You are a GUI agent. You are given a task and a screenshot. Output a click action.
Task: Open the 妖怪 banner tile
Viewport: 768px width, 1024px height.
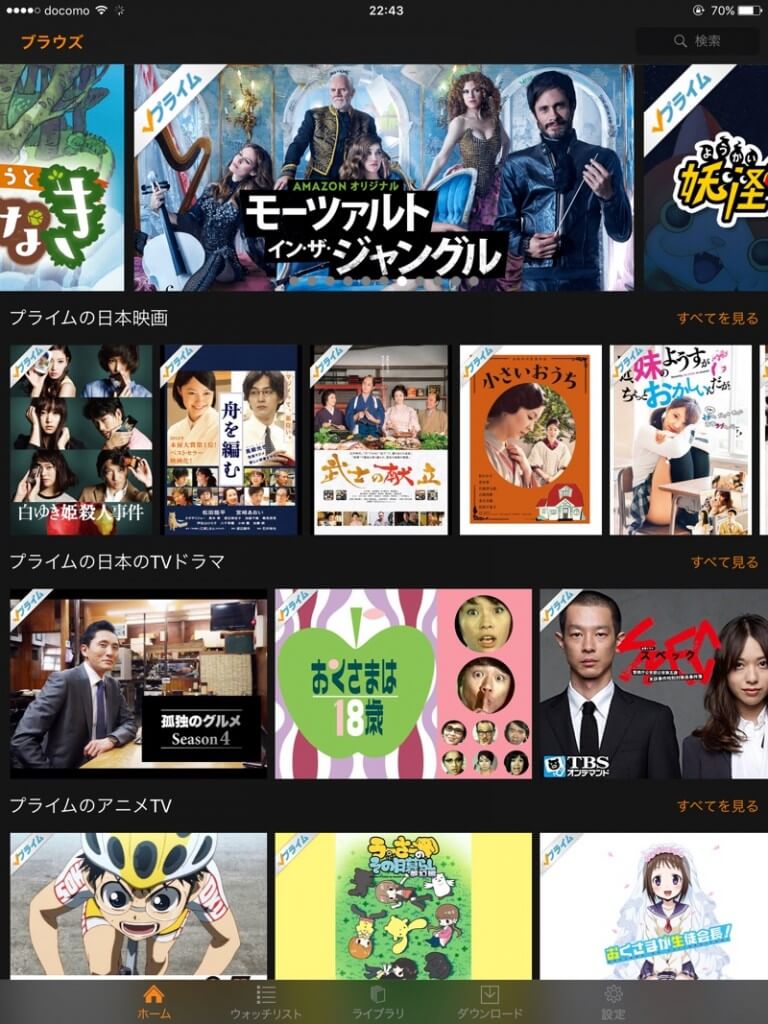(x=706, y=178)
